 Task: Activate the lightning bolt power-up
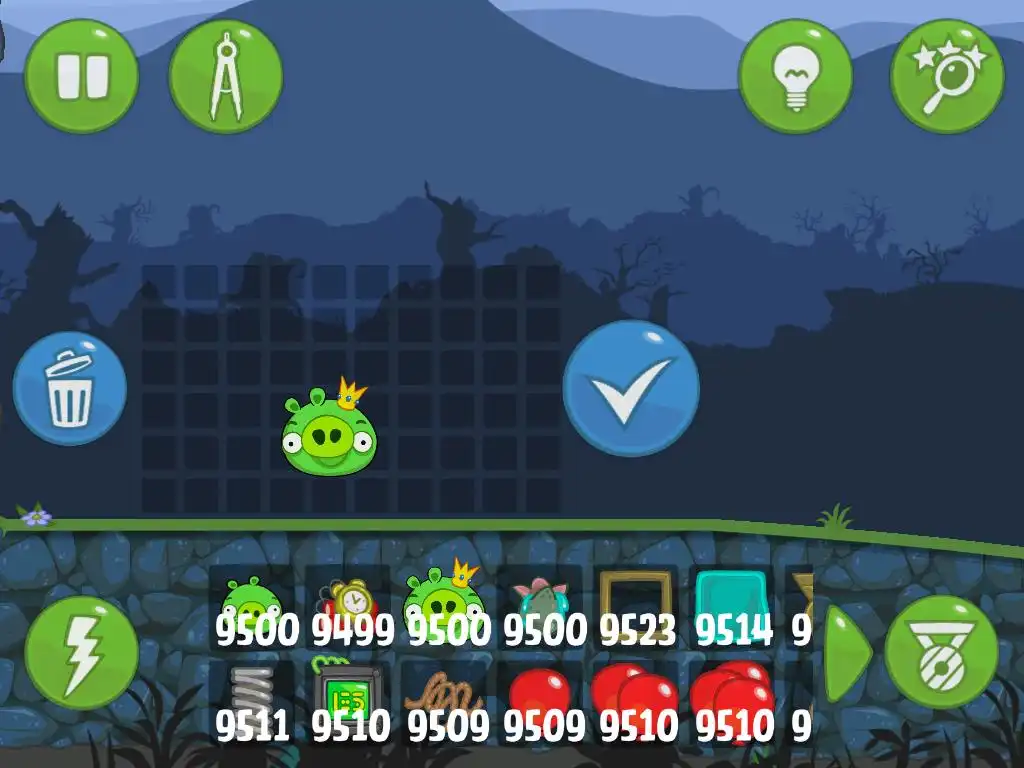pyautogui.click(x=82, y=653)
